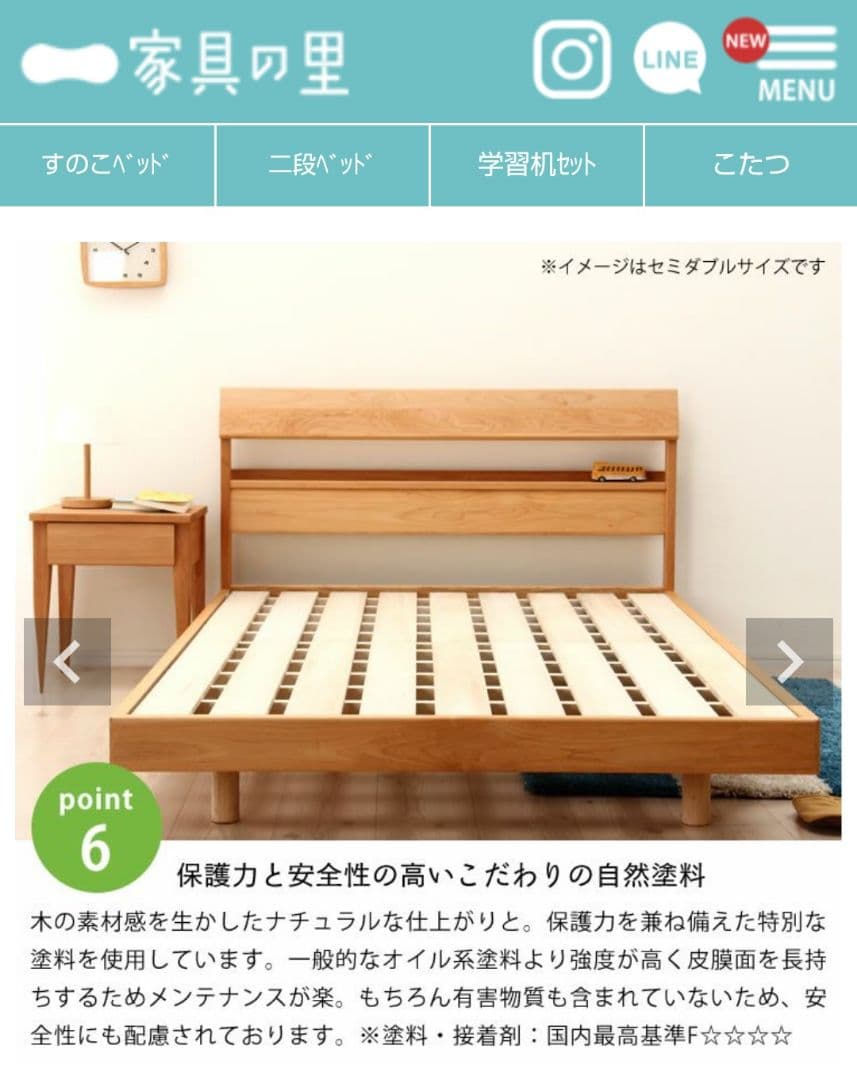
Task: Open the Instagram icon in the header
Action: (x=571, y=60)
